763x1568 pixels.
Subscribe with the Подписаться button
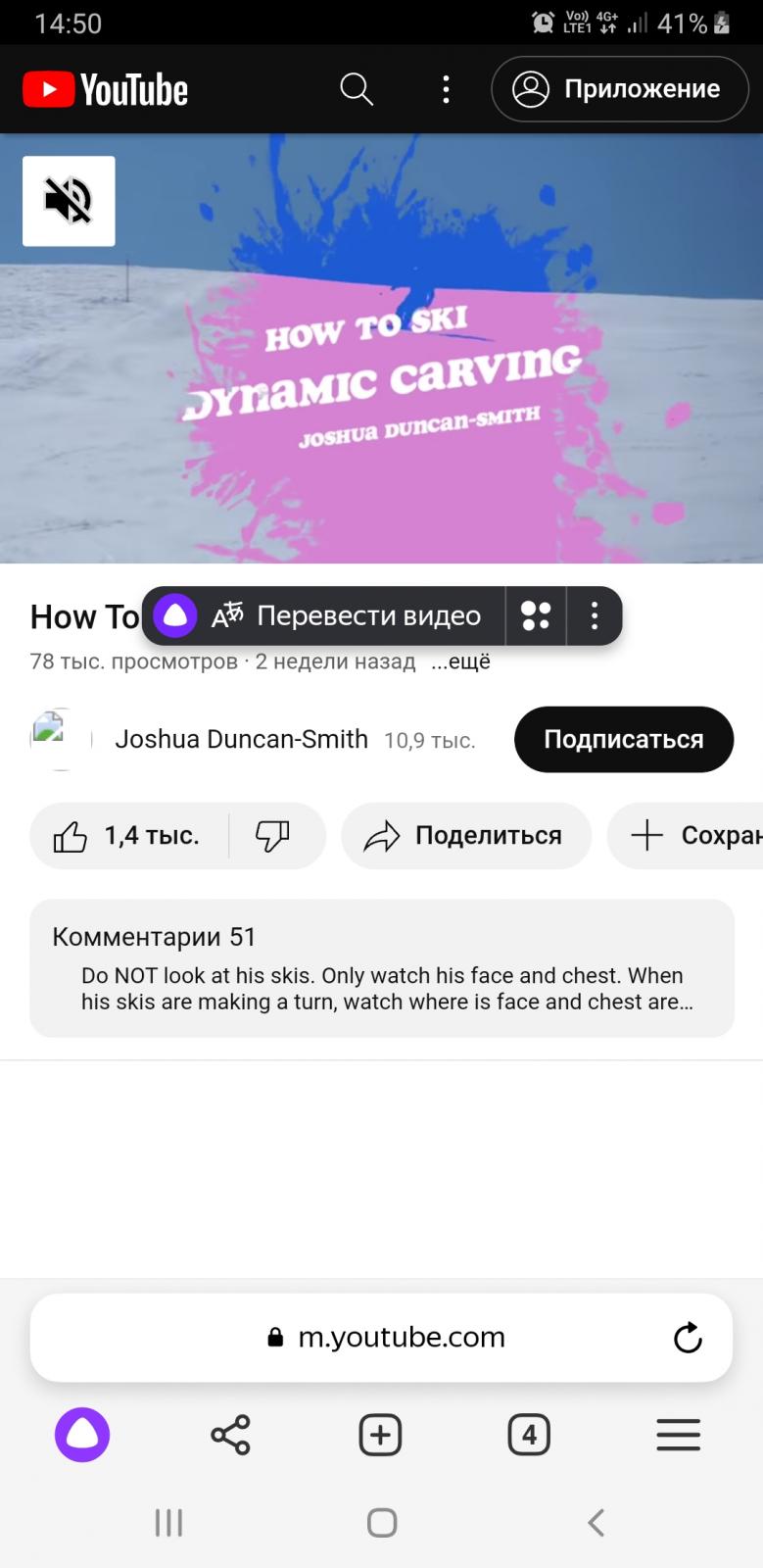pos(624,739)
